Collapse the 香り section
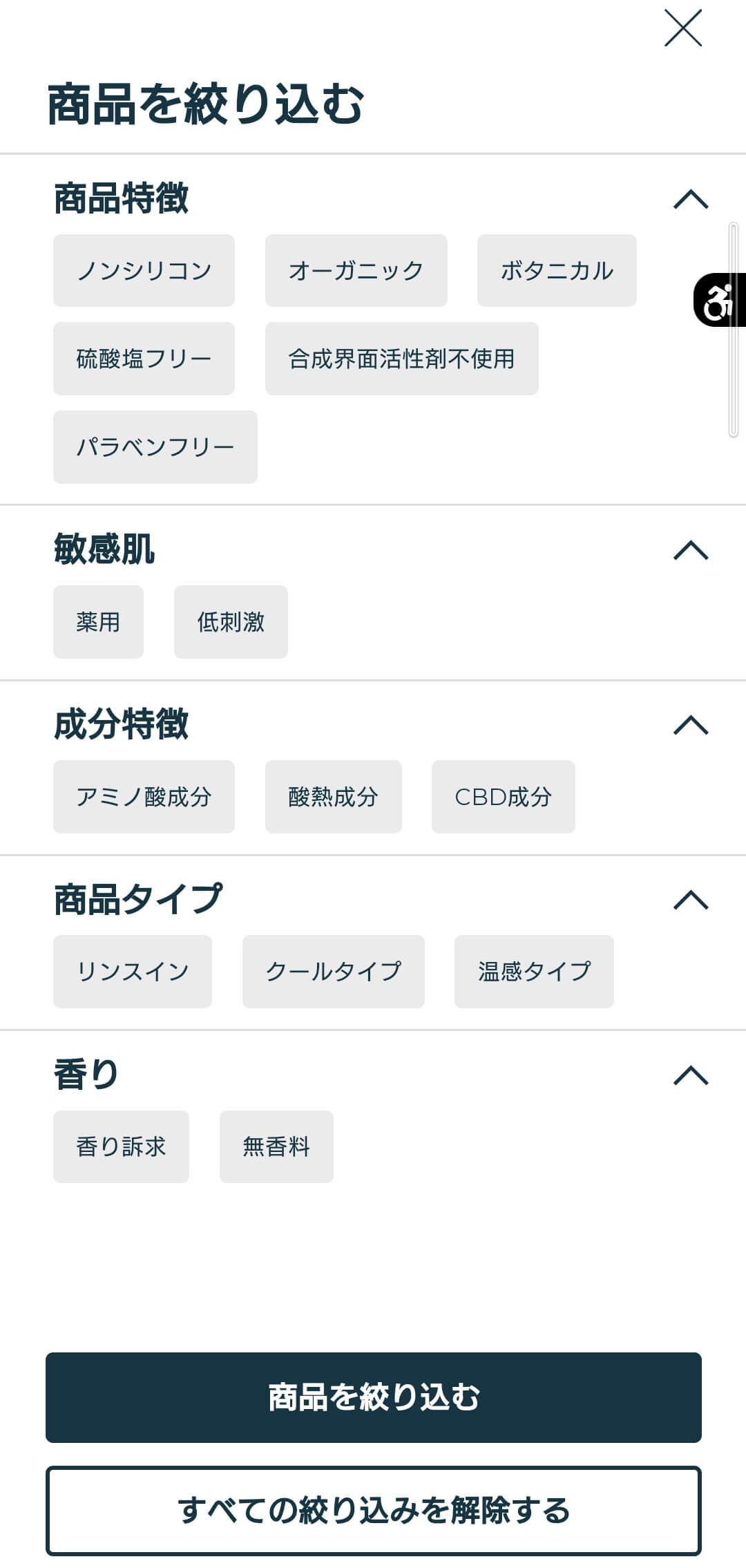The width and height of the screenshot is (746, 1568). pyautogui.click(x=691, y=1075)
